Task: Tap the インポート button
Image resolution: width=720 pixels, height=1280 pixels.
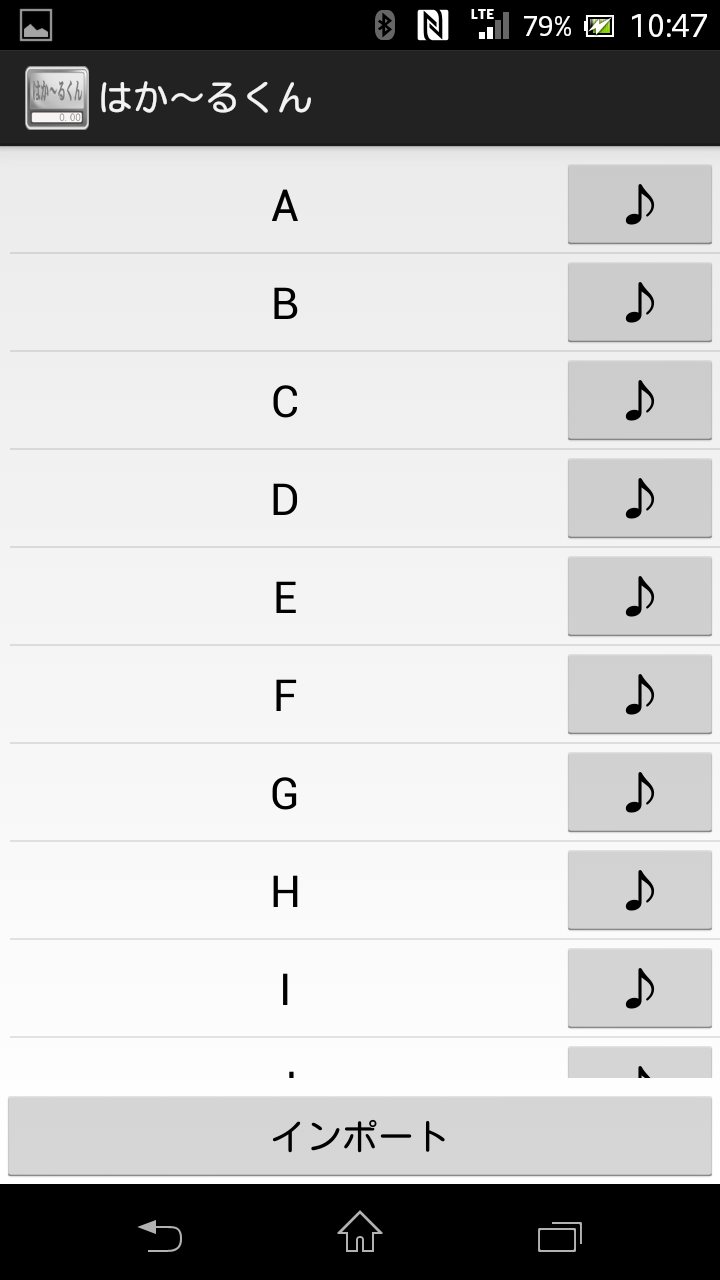Action: pyautogui.click(x=360, y=1136)
